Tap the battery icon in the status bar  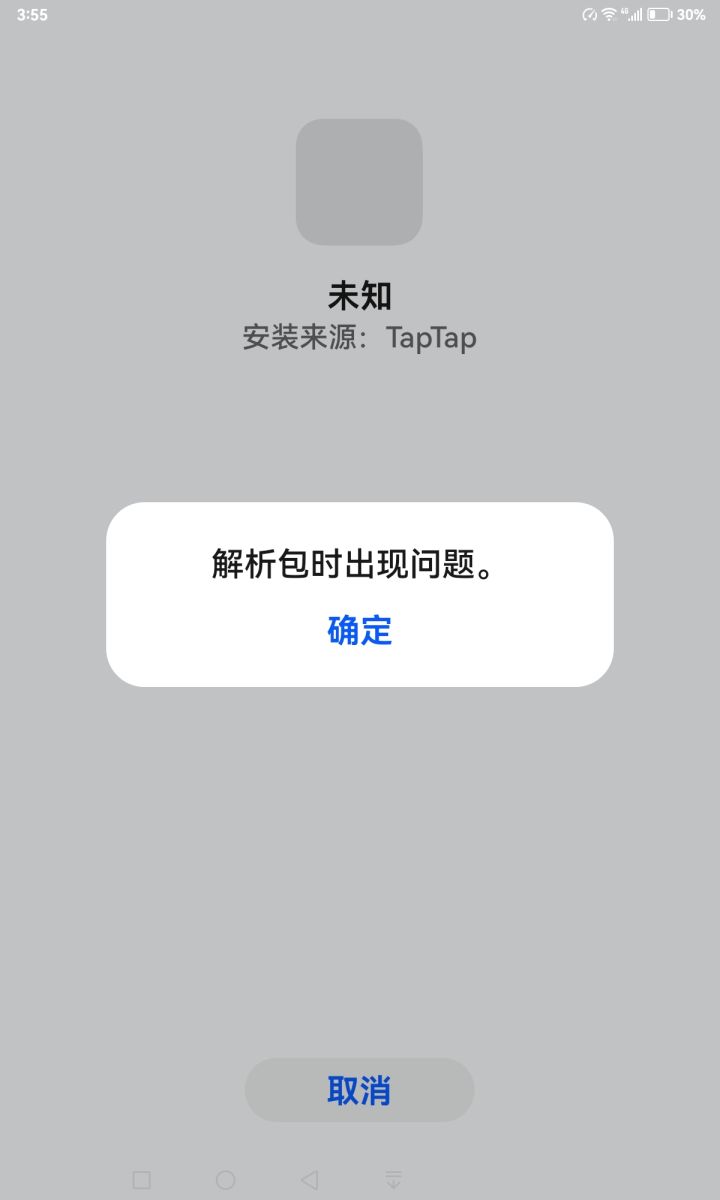click(660, 15)
